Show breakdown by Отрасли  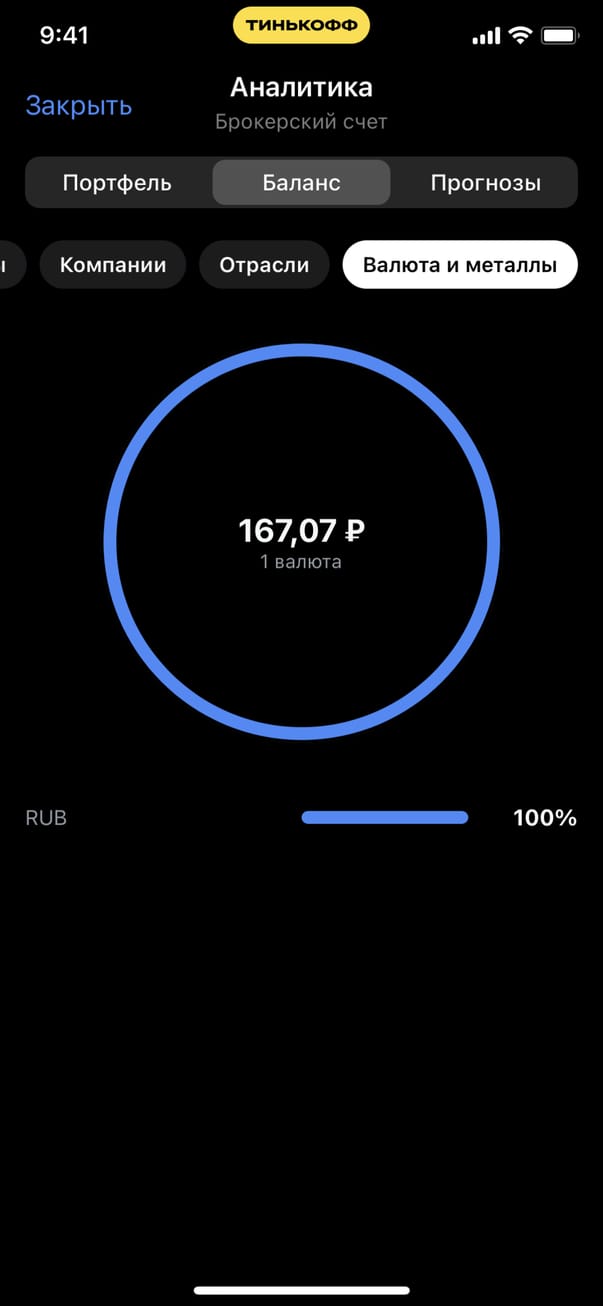[264, 265]
